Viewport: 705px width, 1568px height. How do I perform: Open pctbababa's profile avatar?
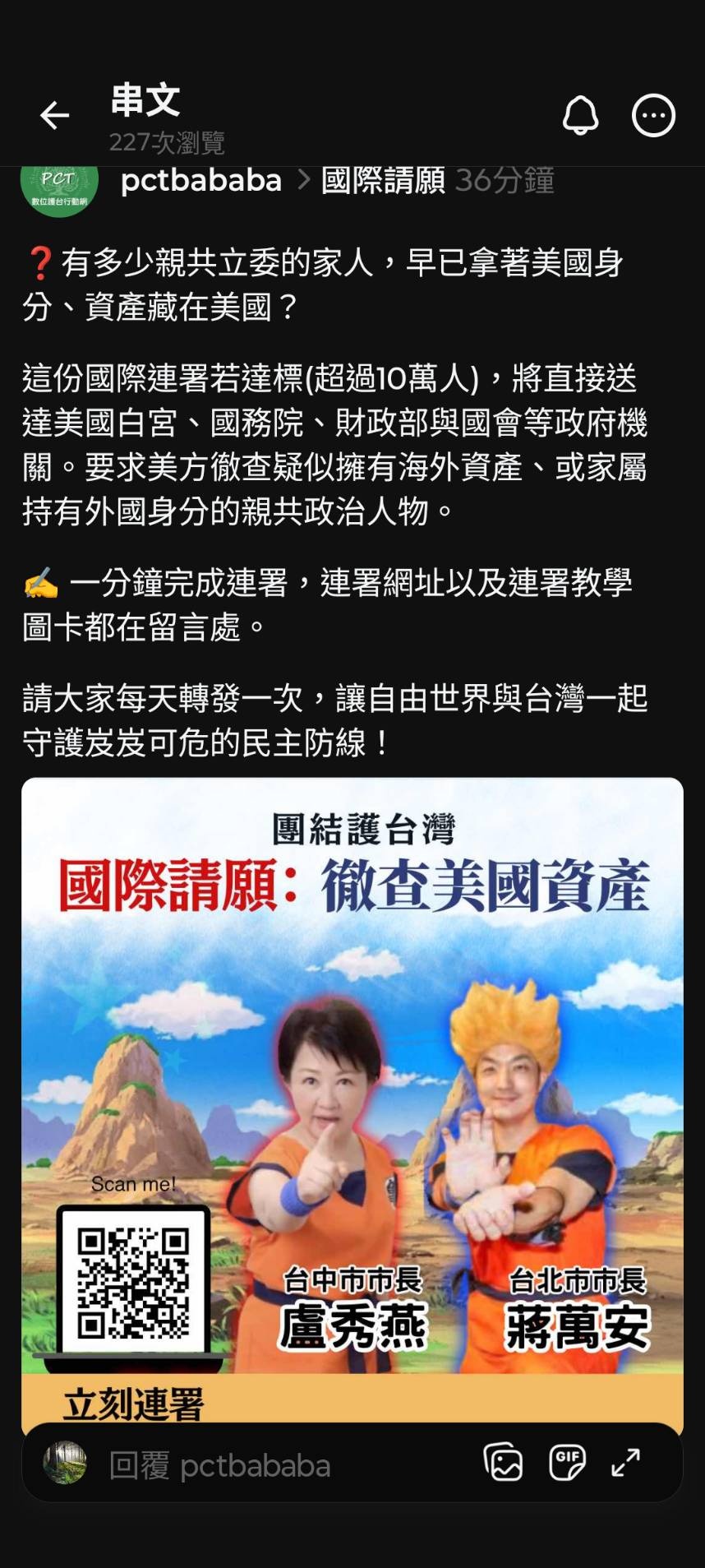(59, 187)
